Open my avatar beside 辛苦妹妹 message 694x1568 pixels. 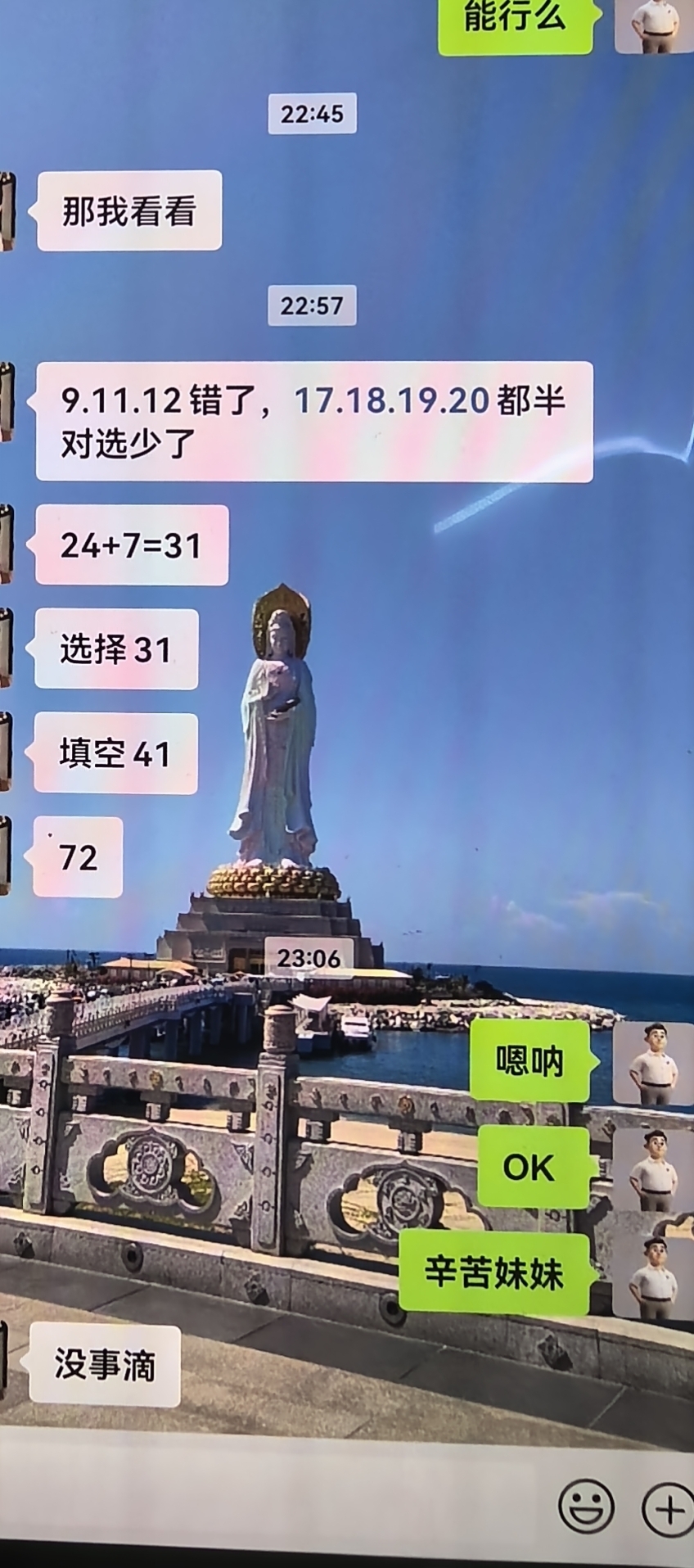653,1276
